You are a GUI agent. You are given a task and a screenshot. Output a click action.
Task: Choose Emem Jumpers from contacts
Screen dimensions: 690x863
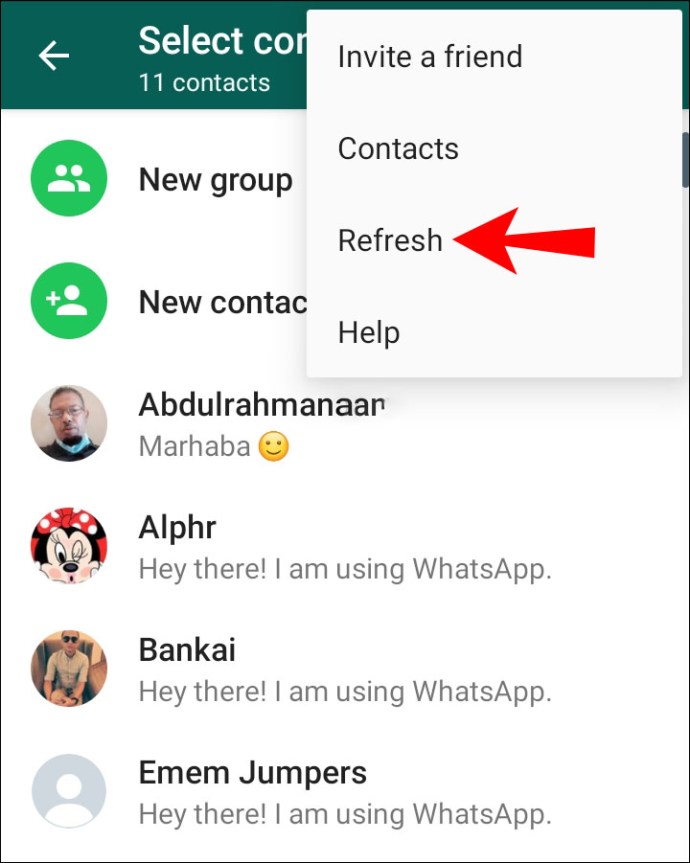click(344, 791)
